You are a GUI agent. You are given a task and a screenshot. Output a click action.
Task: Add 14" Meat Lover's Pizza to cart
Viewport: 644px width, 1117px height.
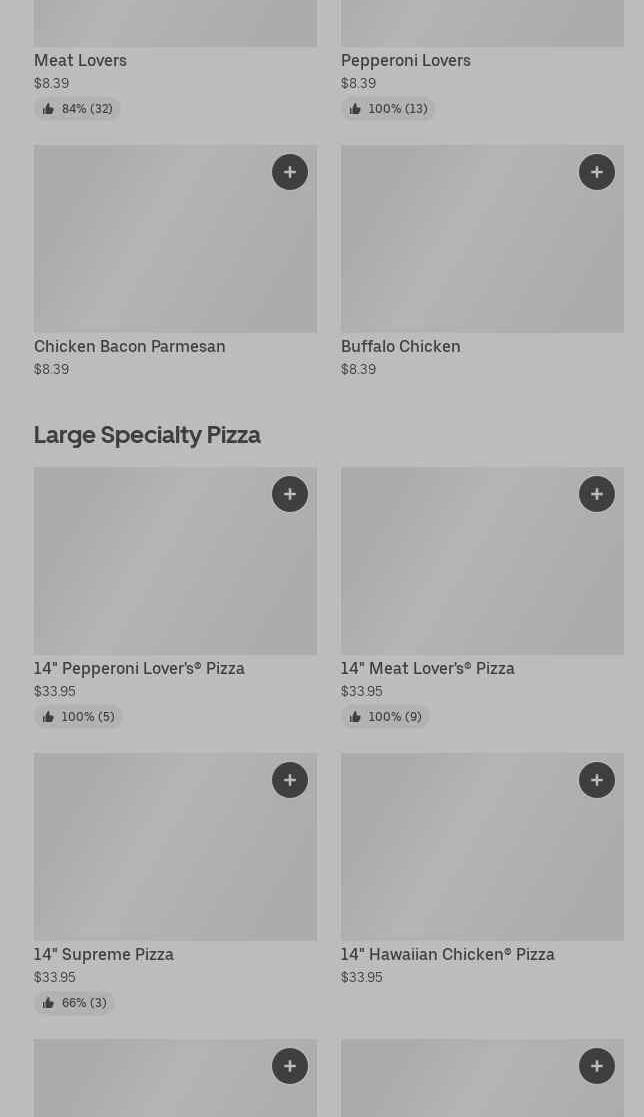coord(597,494)
